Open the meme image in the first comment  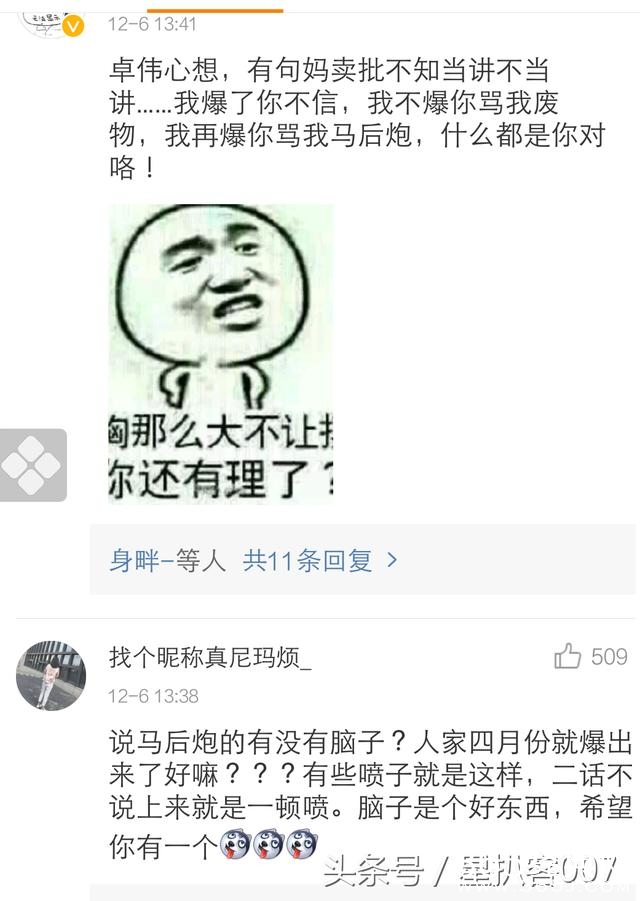pyautogui.click(x=220, y=353)
